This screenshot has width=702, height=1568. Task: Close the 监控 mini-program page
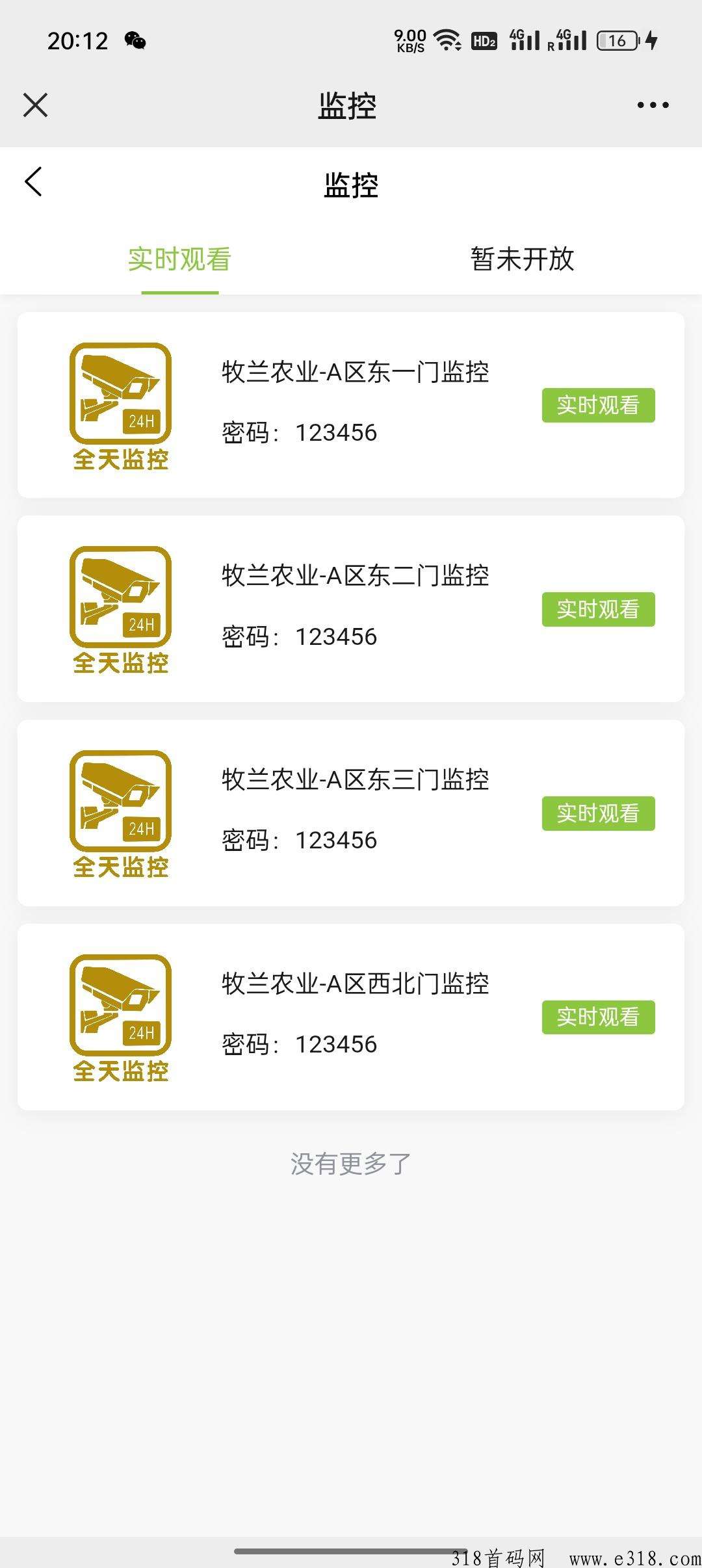pos(36,105)
